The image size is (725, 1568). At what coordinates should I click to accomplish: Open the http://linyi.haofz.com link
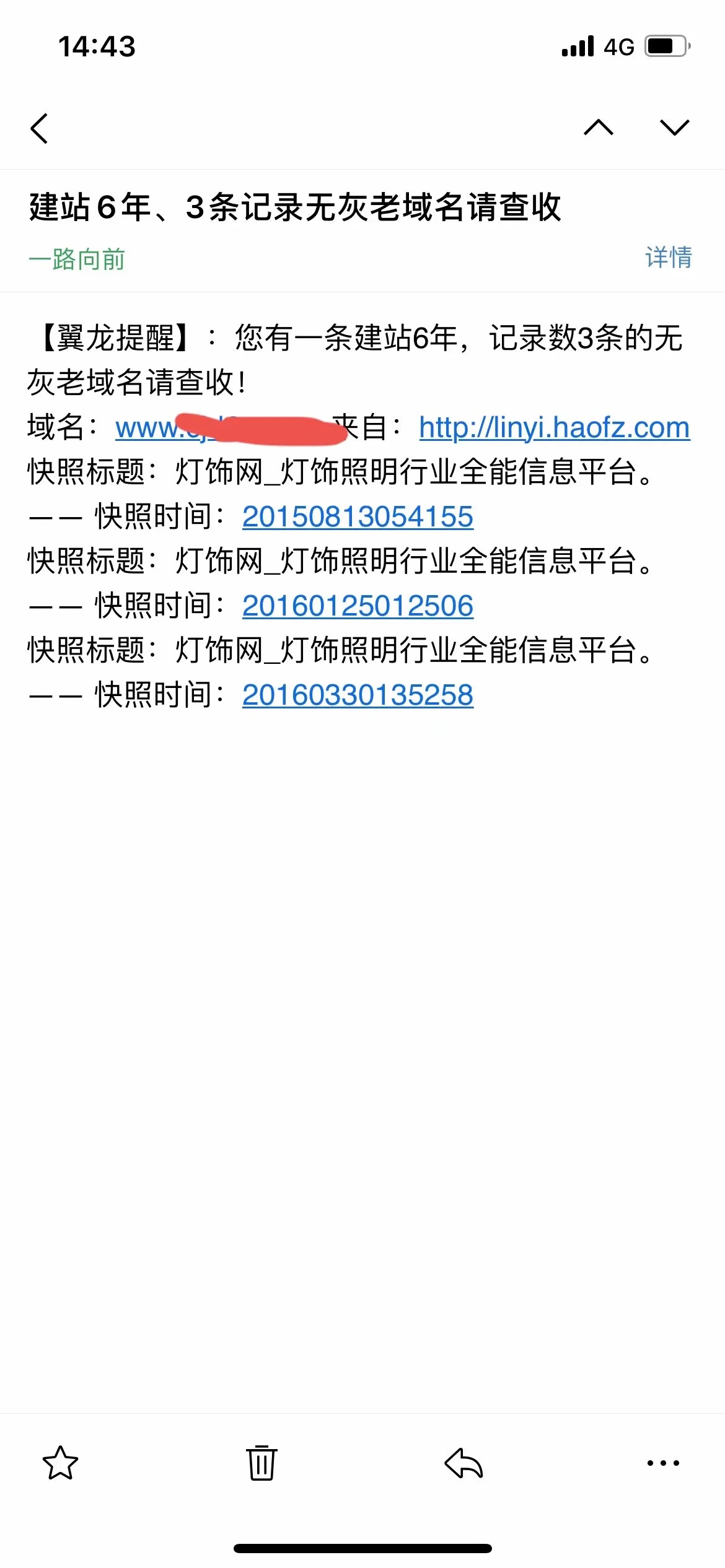point(555,427)
